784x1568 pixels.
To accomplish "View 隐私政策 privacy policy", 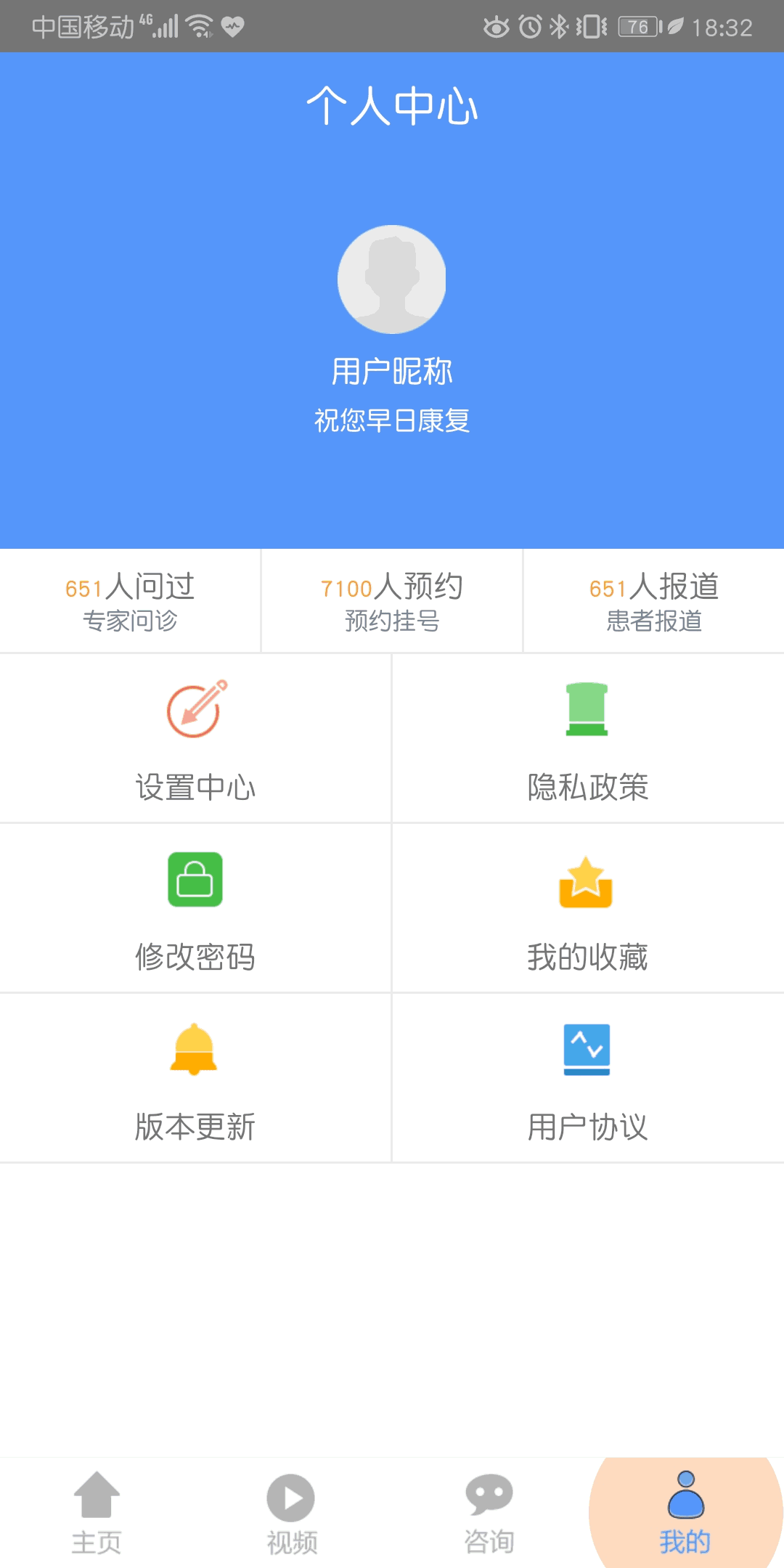I will click(587, 739).
